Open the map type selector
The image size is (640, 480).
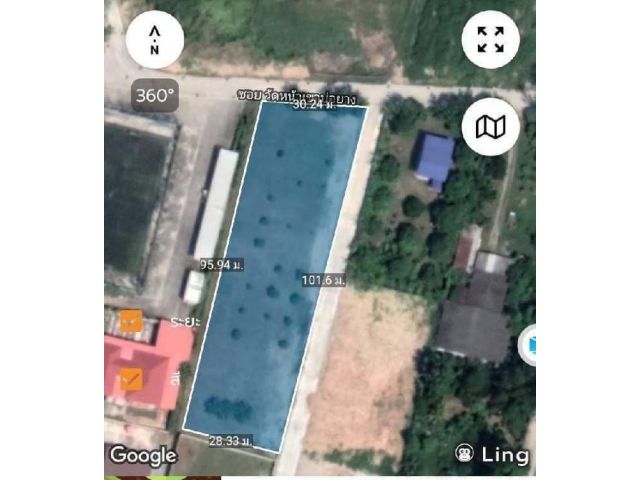click(490, 126)
